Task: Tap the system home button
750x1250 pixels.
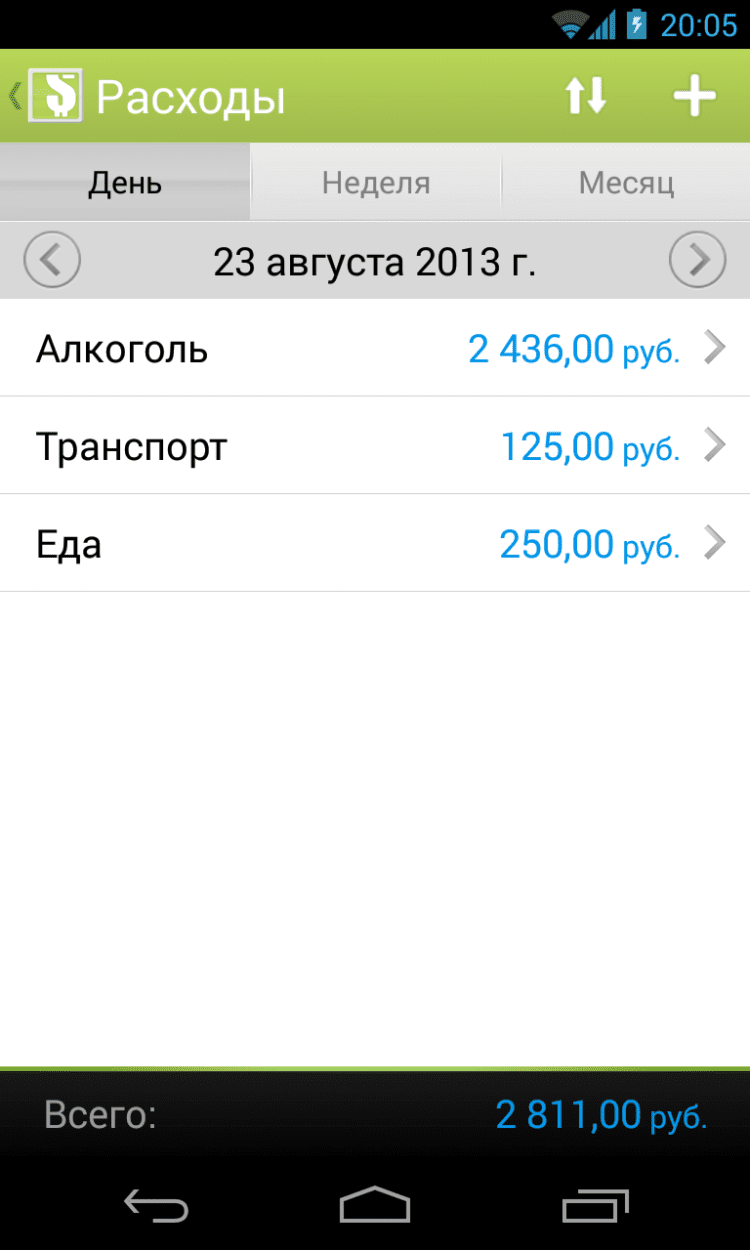Action: click(375, 1205)
